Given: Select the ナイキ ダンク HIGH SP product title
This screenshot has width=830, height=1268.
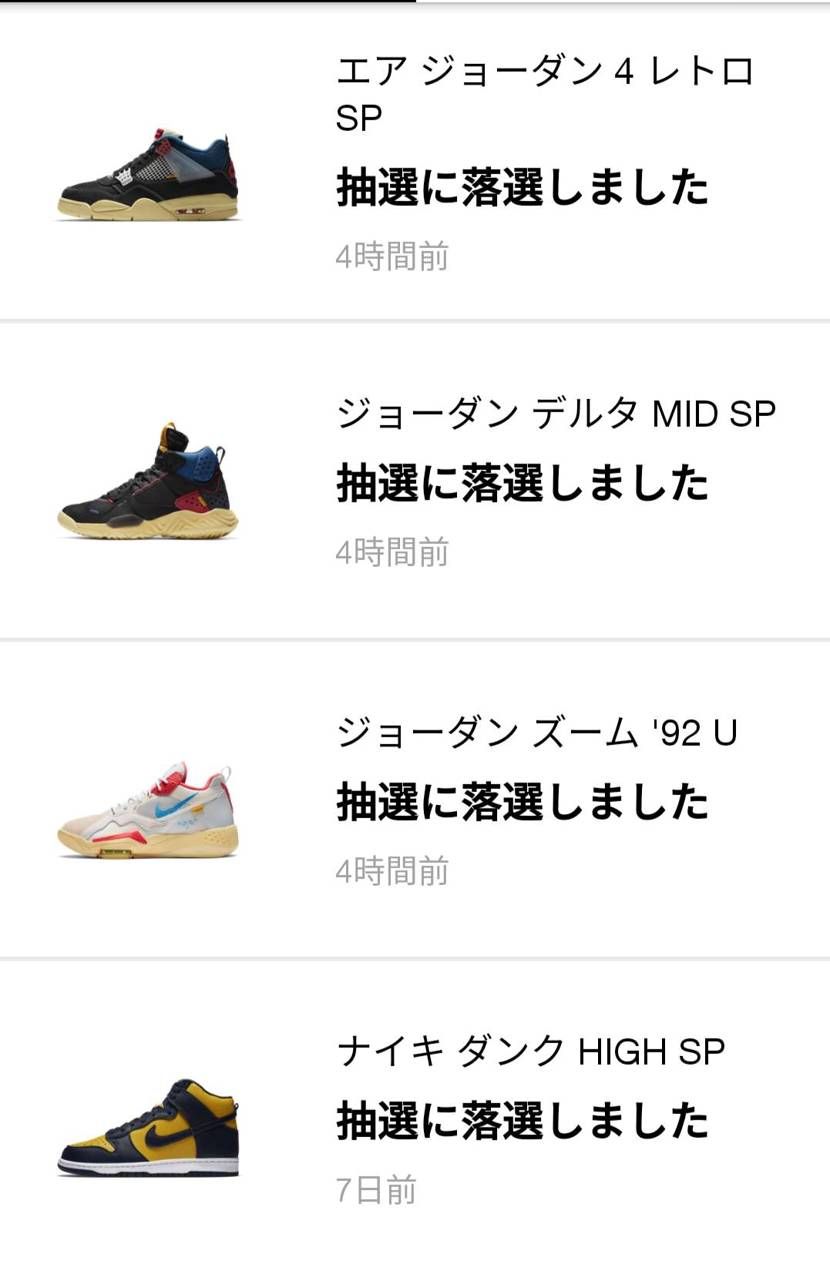Looking at the screenshot, I should pyautogui.click(x=530, y=1051).
